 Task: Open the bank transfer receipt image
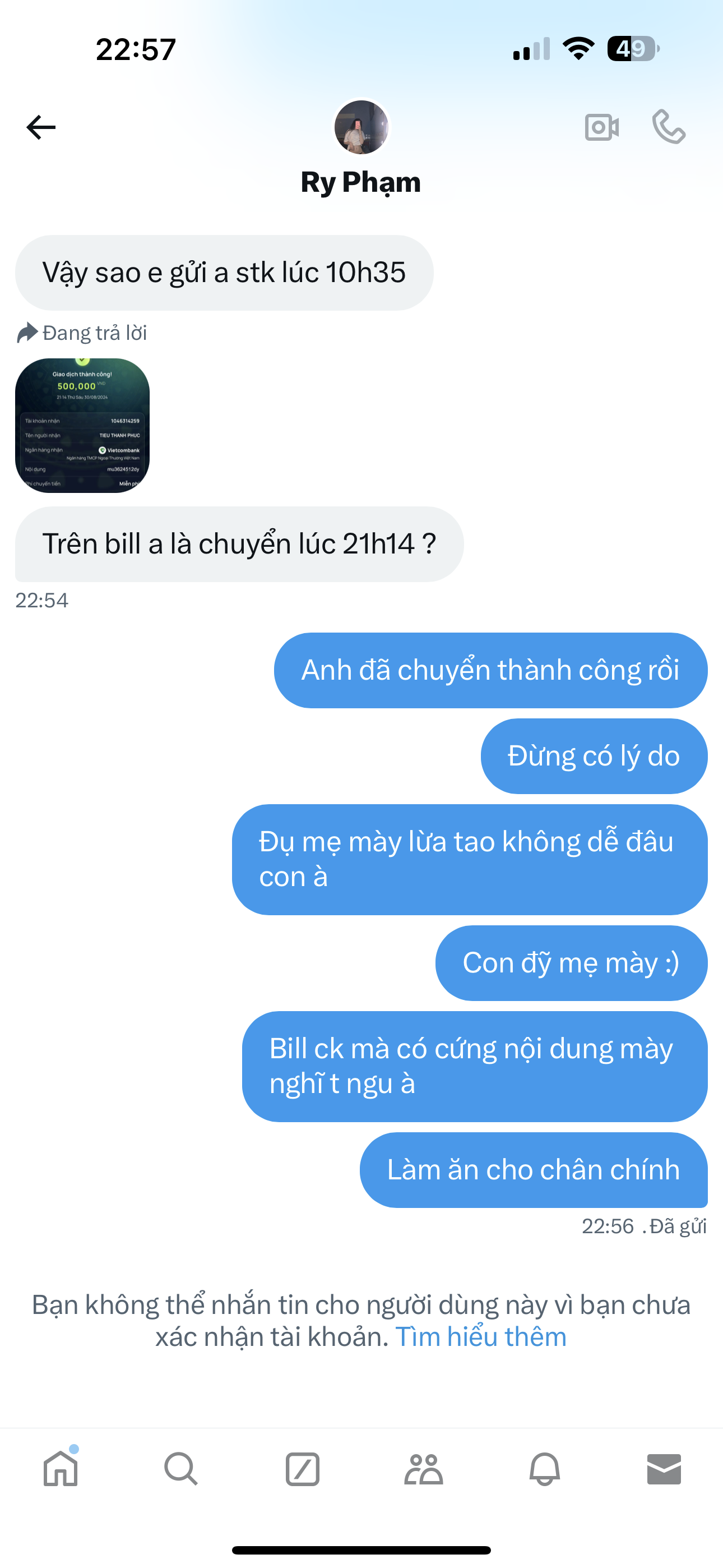tap(82, 426)
